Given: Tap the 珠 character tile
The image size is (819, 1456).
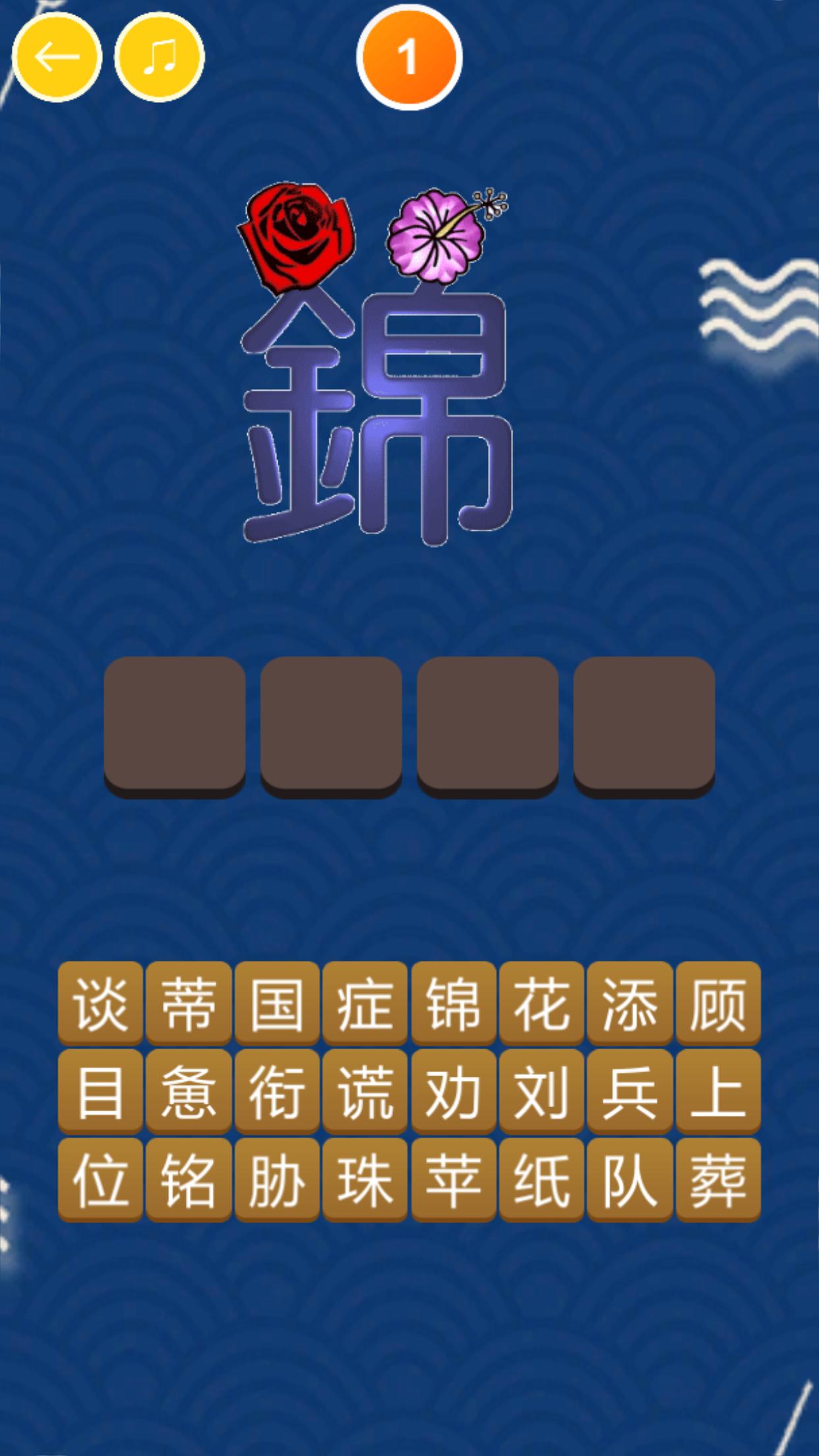Looking at the screenshot, I should pyautogui.click(x=365, y=1180).
